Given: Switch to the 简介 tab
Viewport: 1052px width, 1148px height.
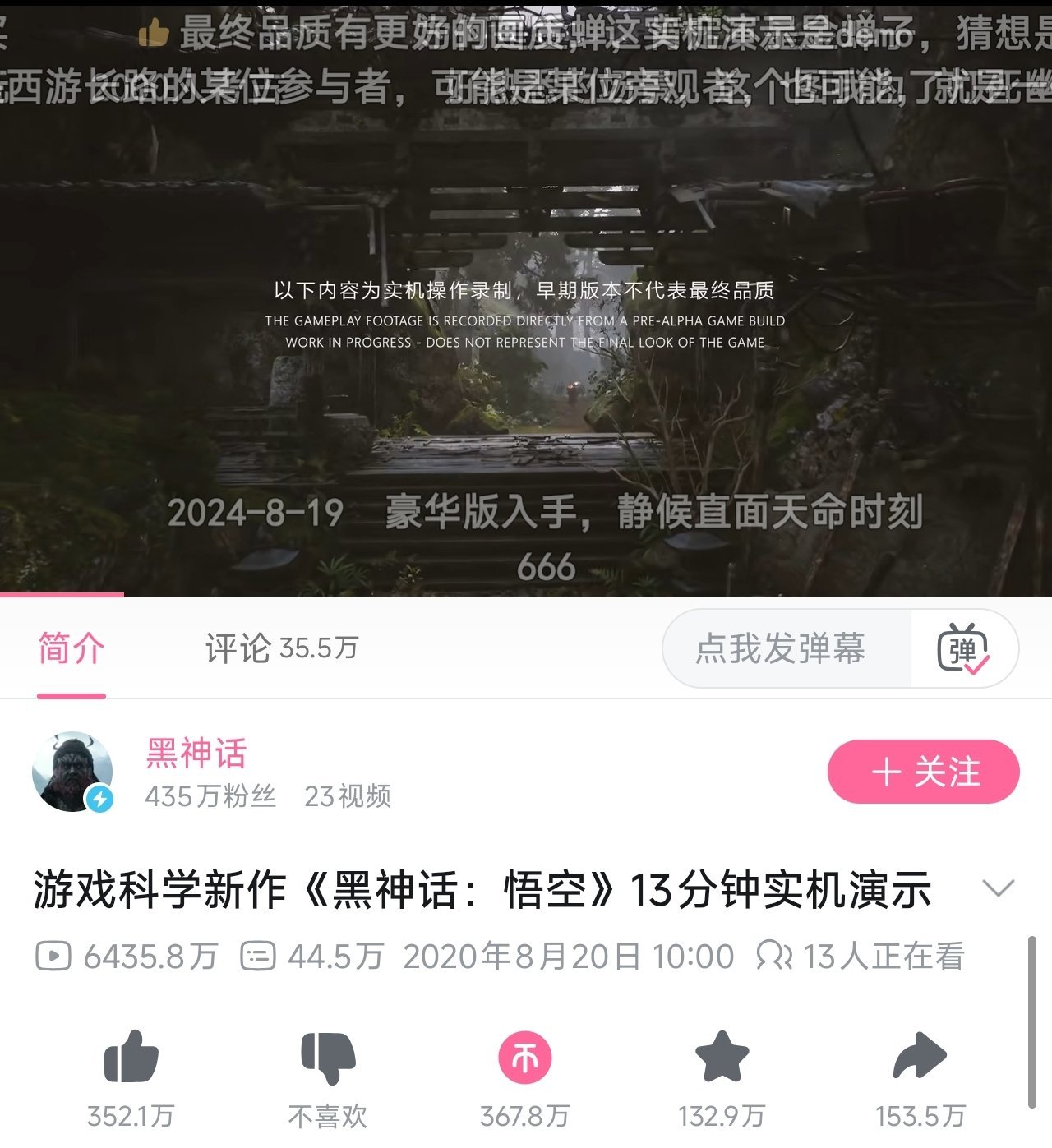Looking at the screenshot, I should pos(72,649).
